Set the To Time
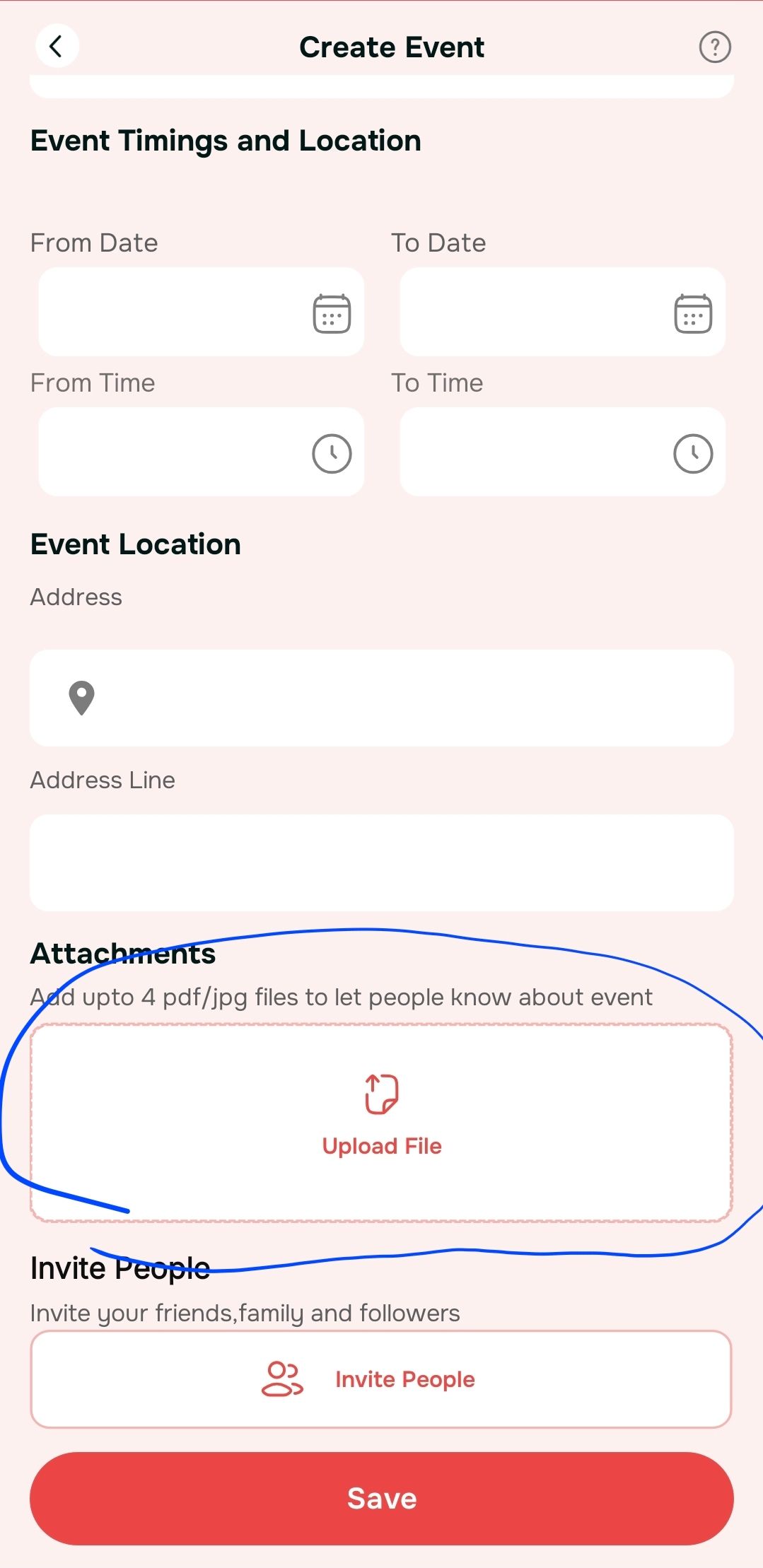 pyautogui.click(x=563, y=452)
